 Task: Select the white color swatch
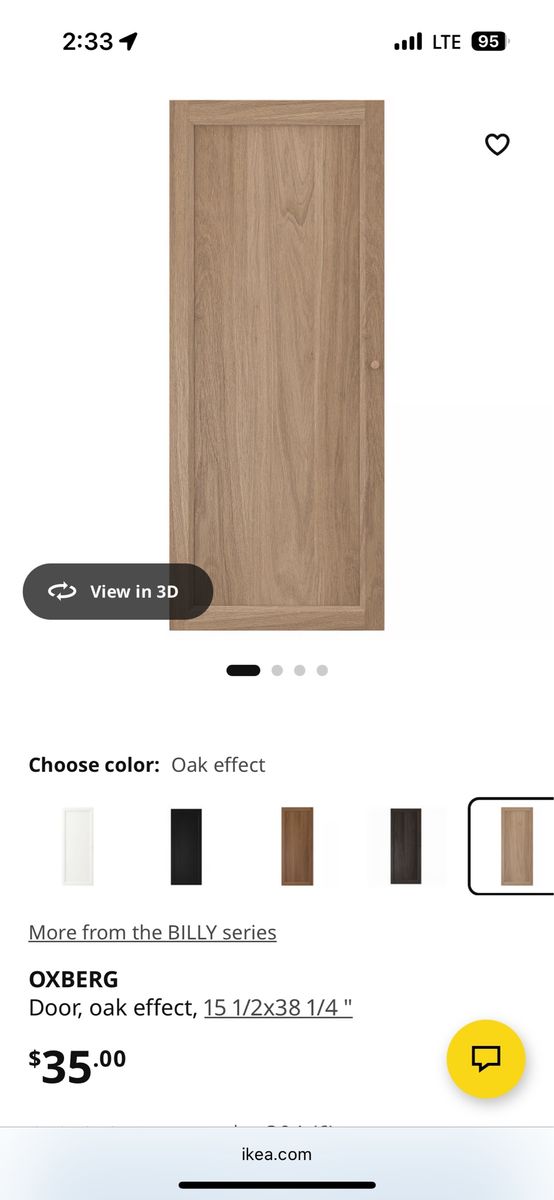pos(77,846)
